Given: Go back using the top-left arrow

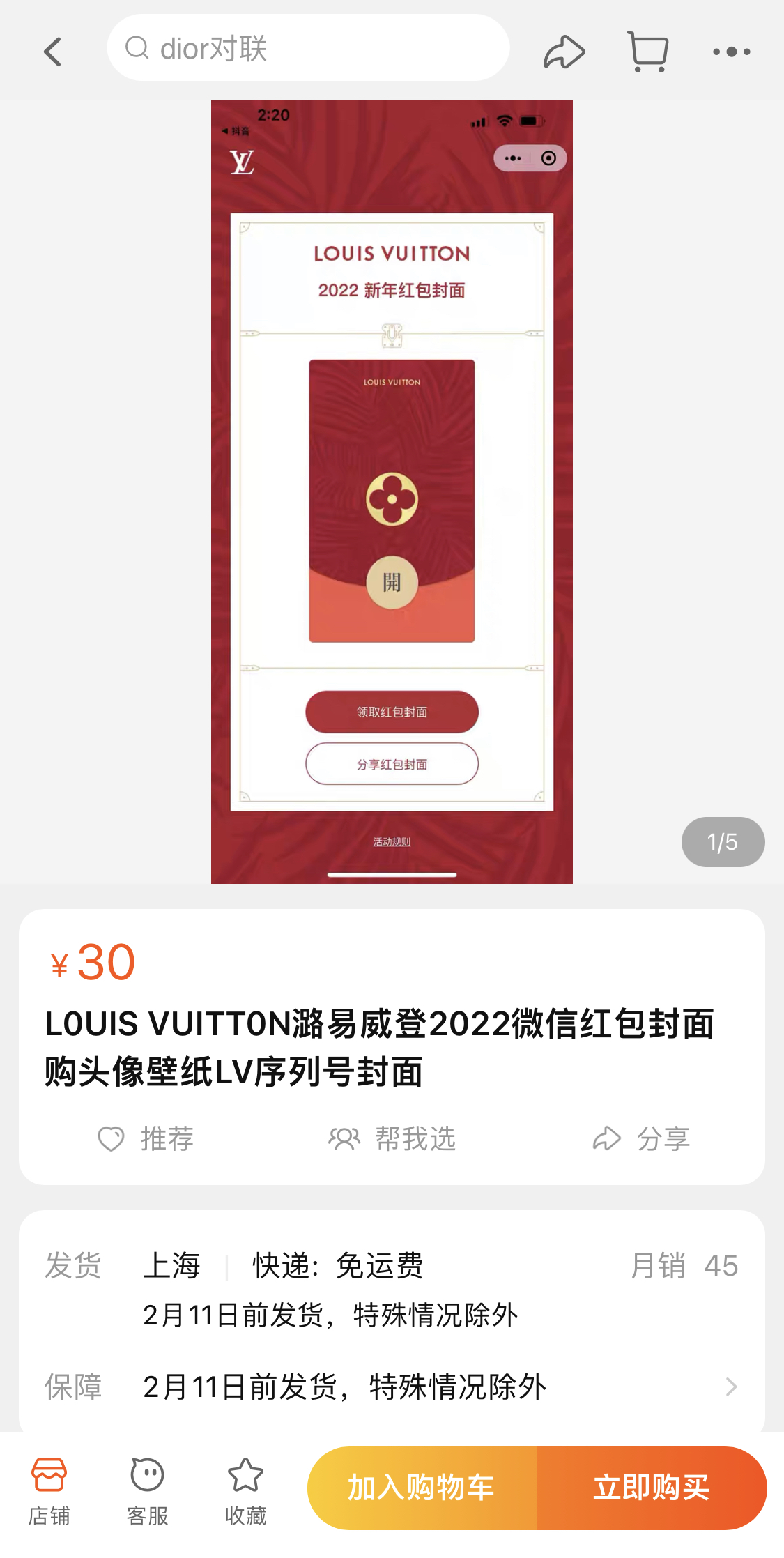Looking at the screenshot, I should [x=53, y=52].
